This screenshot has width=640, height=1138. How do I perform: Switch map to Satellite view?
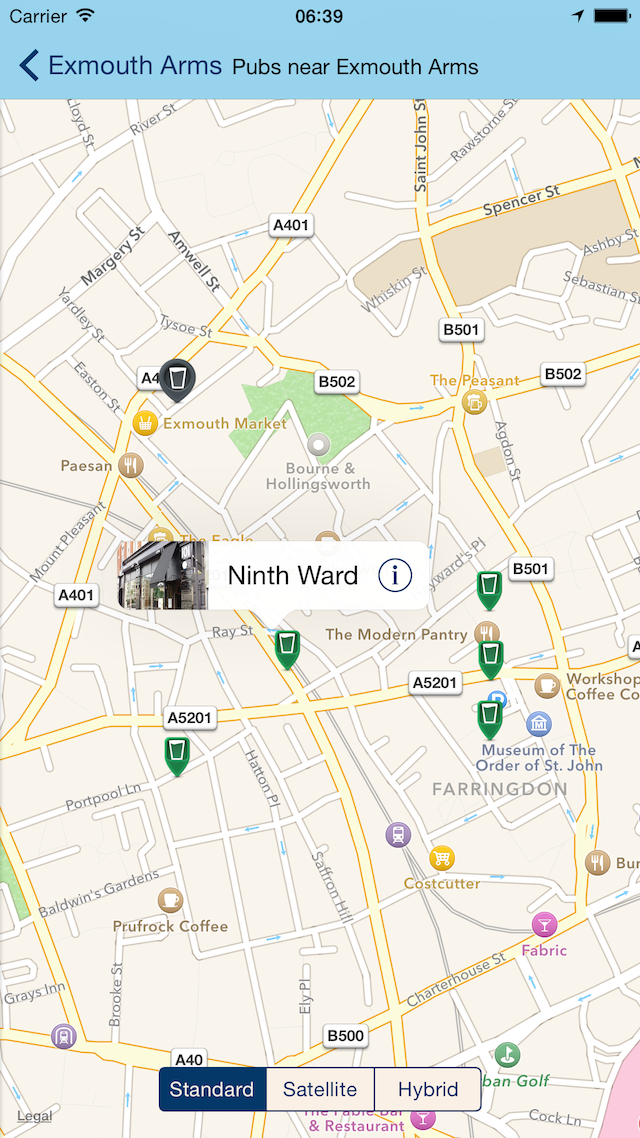[320, 1089]
